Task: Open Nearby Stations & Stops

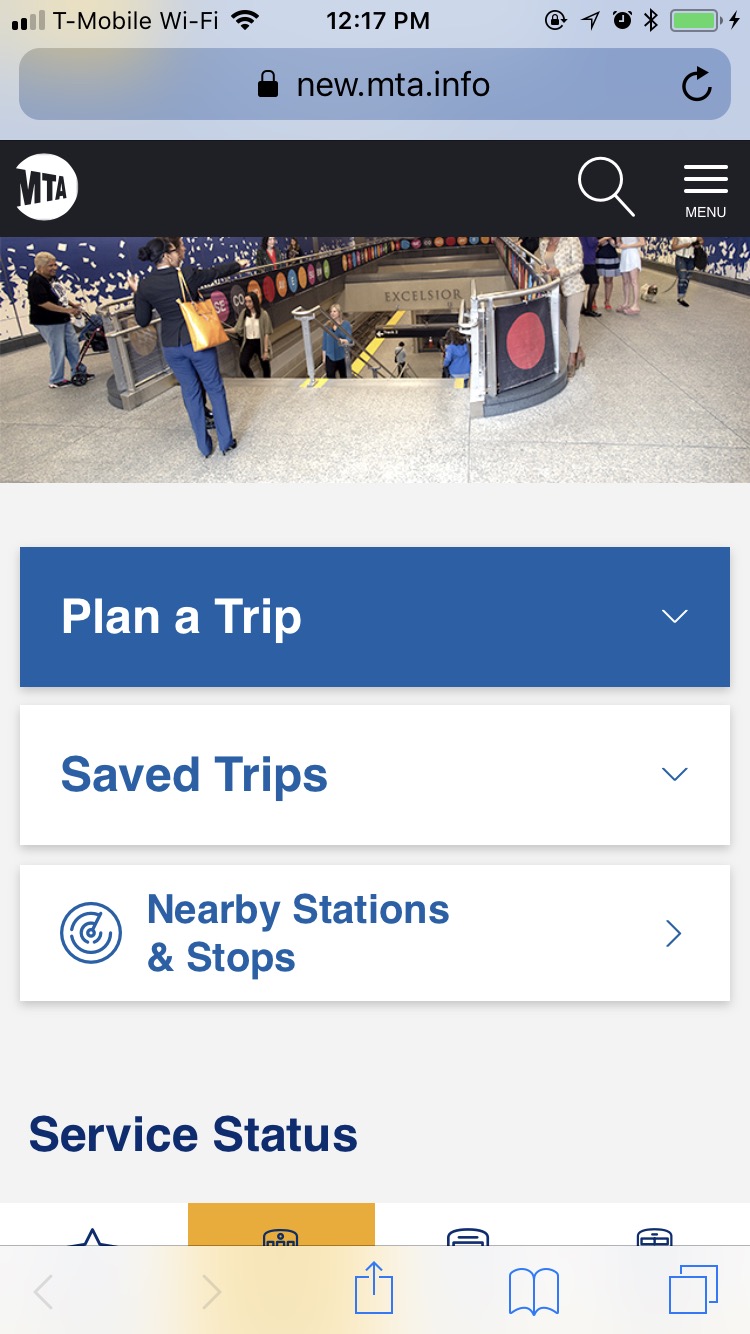Action: coord(375,933)
